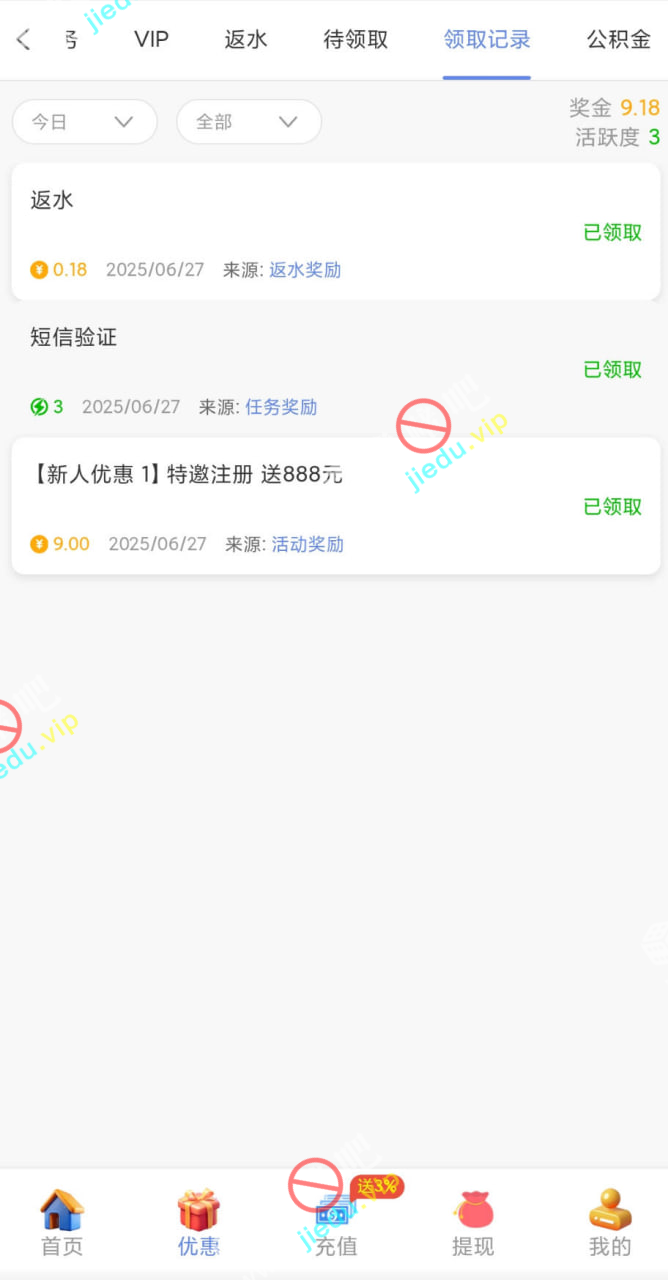Expand the 全部 filter dropdown

(248, 122)
